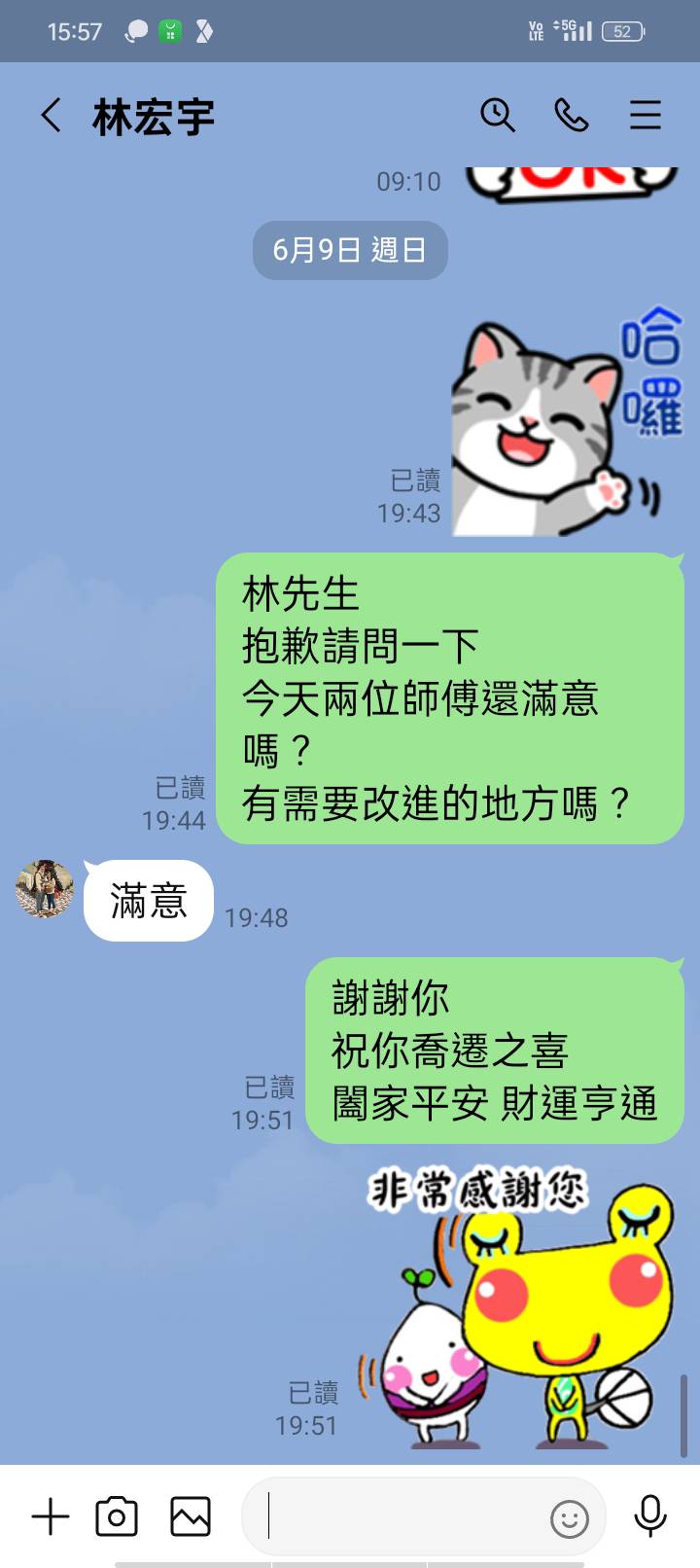The width and height of the screenshot is (700, 1568).
Task: Launch the camera from the chat
Action: pyautogui.click(x=117, y=1516)
